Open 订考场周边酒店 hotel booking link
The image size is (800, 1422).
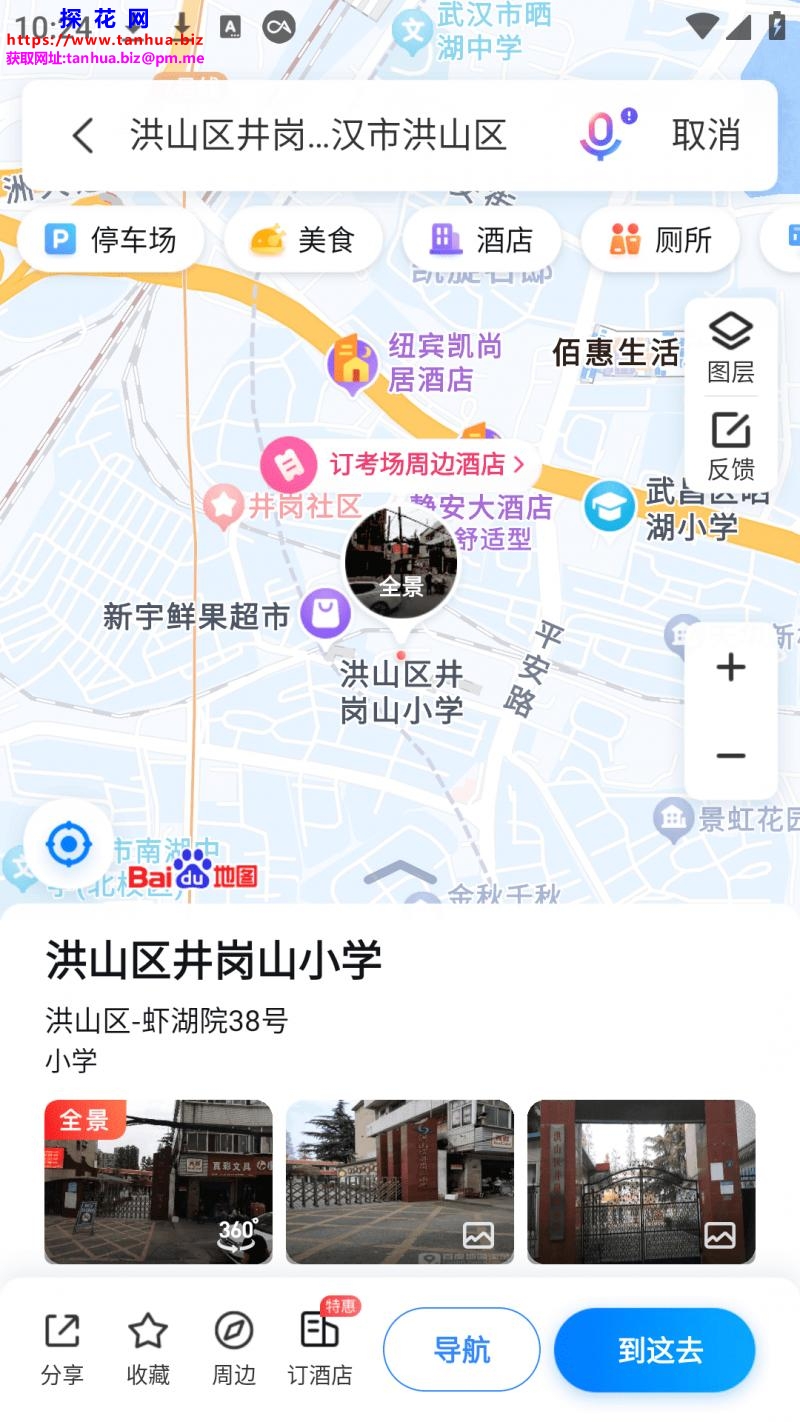[x=400, y=464]
